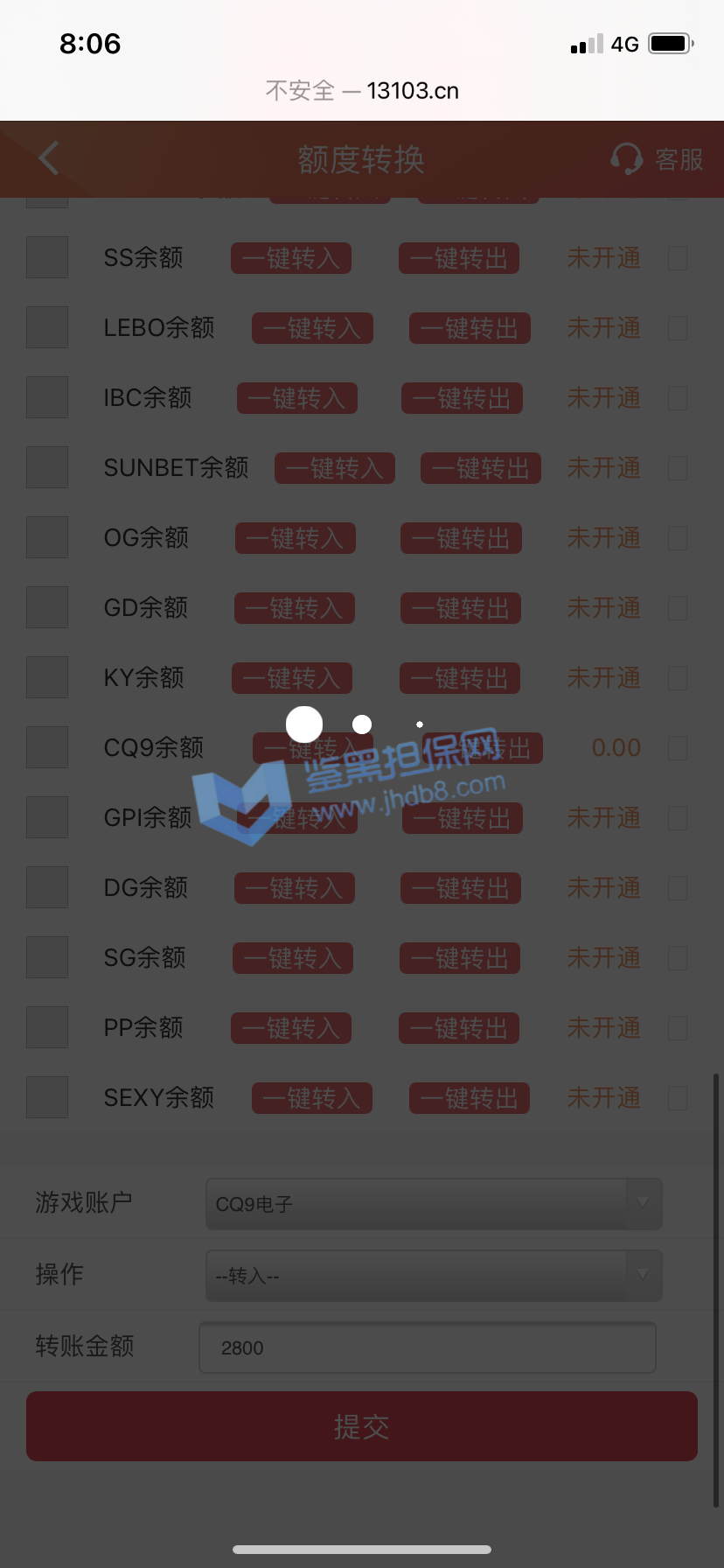The image size is (724, 1568).
Task: Tap 一键转出 for SS余额
Action: click(459, 258)
